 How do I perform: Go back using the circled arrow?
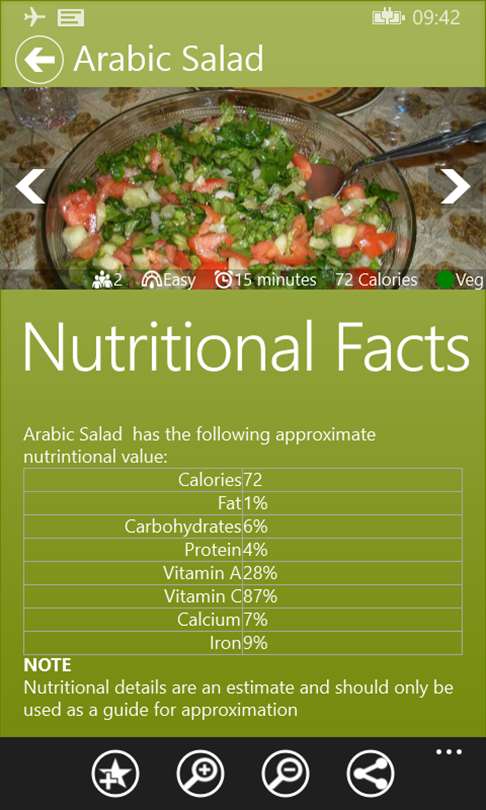(x=39, y=59)
